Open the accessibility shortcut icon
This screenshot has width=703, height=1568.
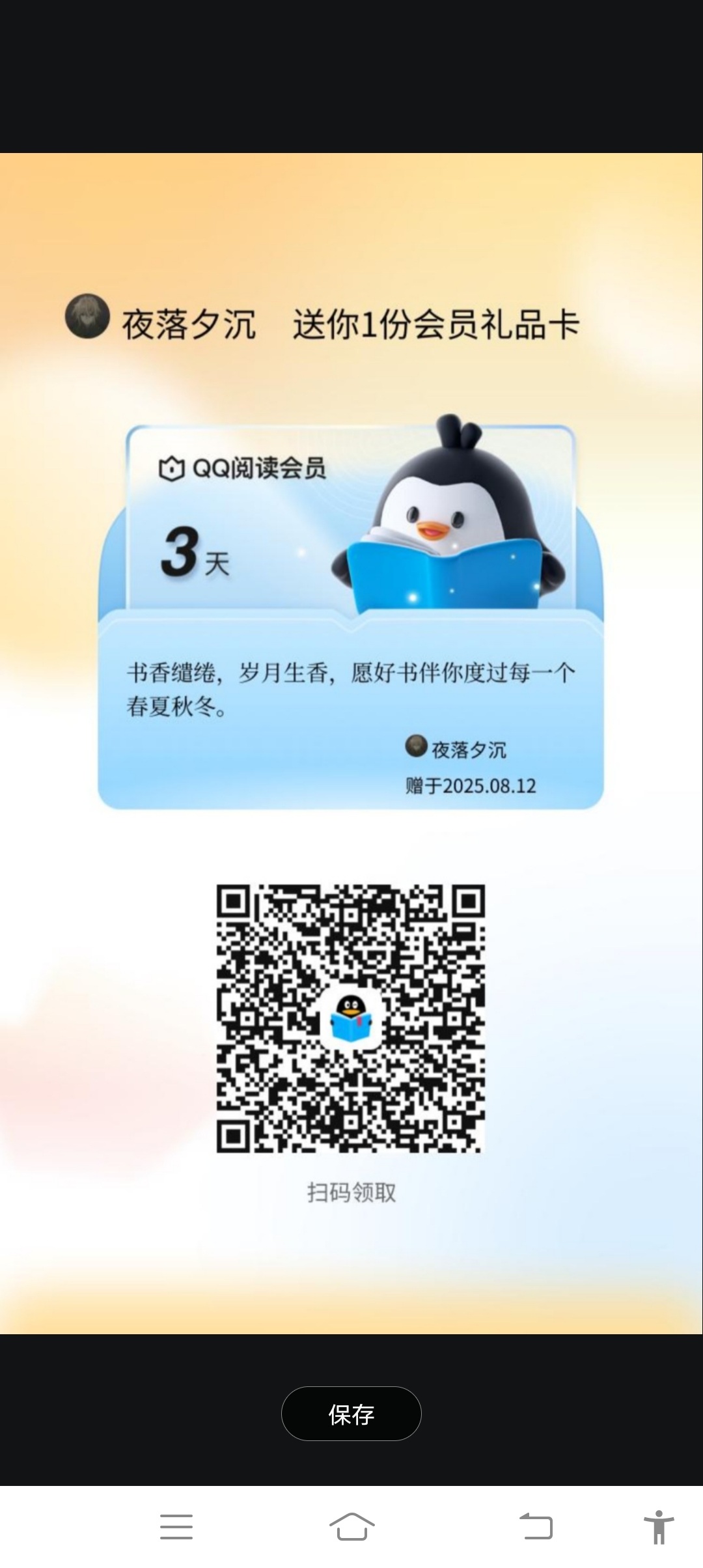[659, 1527]
